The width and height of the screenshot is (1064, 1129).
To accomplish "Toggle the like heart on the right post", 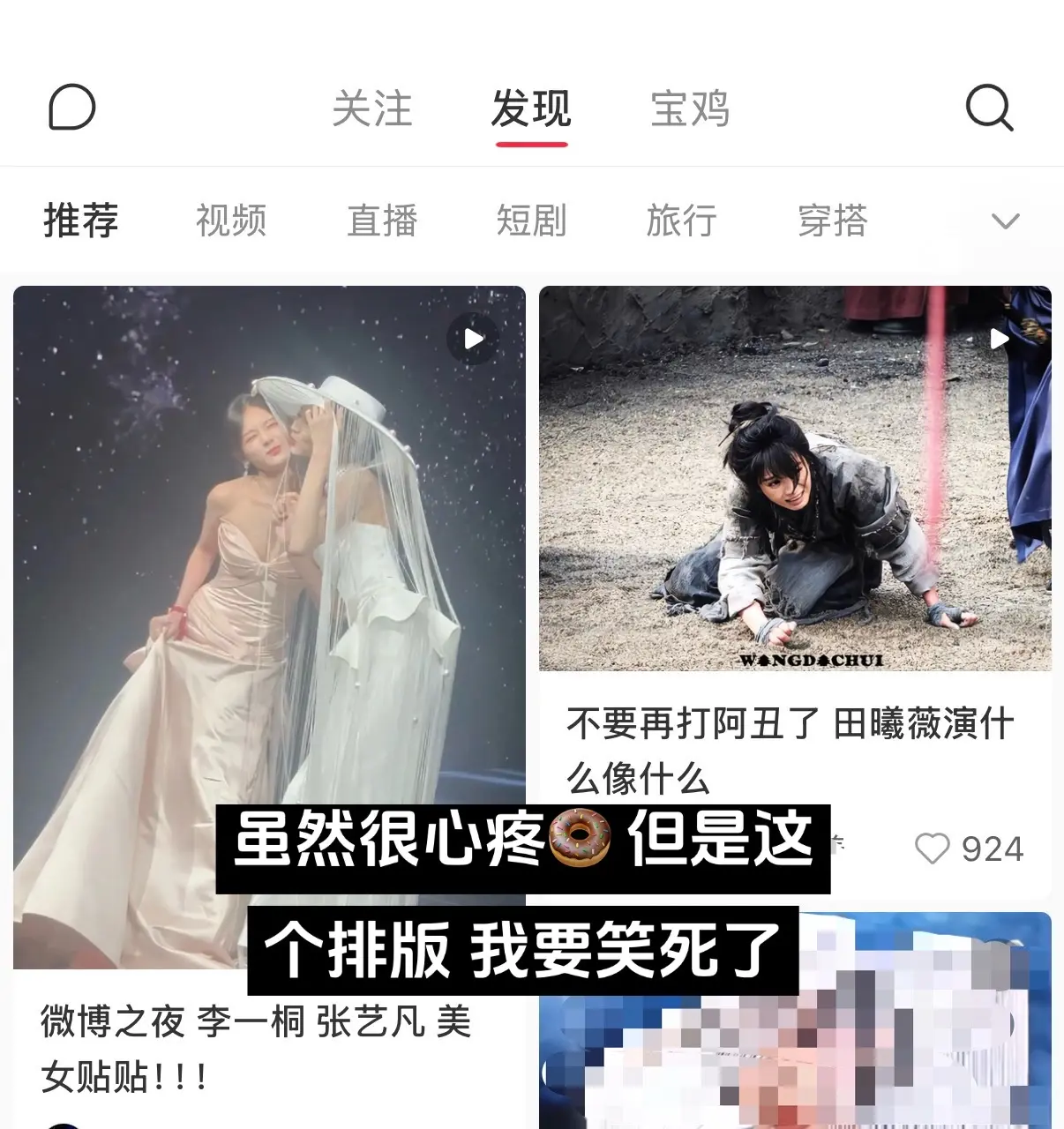I will [933, 849].
